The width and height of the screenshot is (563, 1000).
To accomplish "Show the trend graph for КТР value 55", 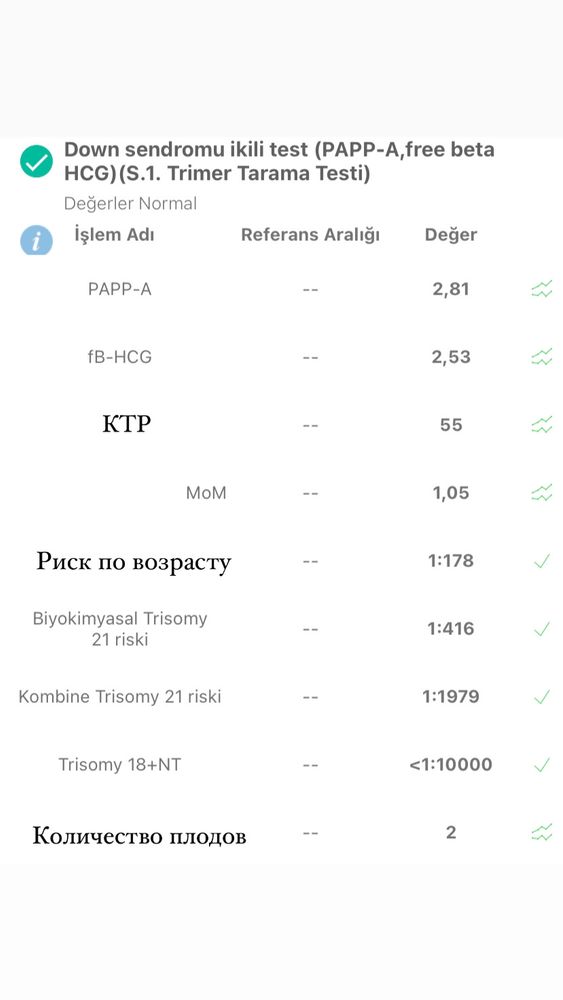I will click(541, 425).
